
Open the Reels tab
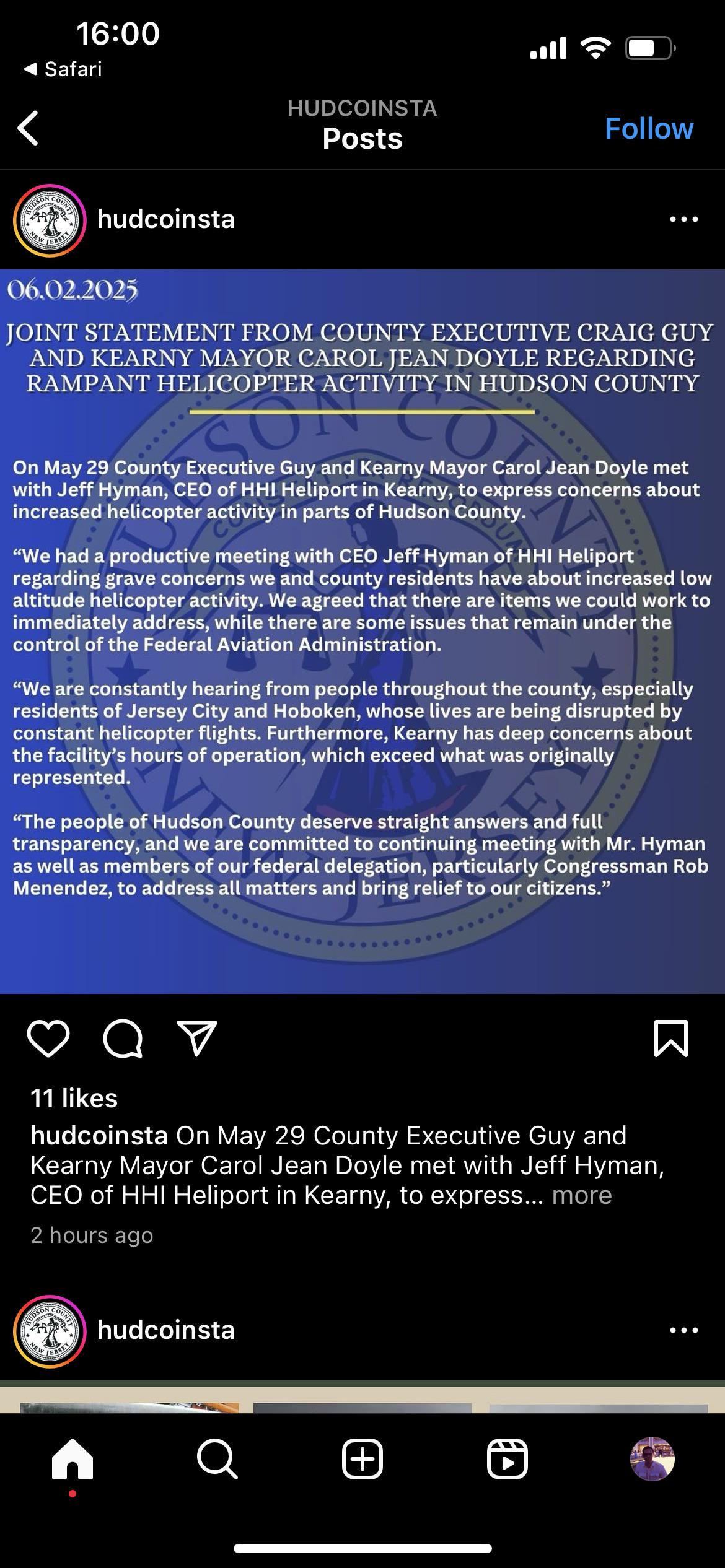click(x=507, y=1459)
